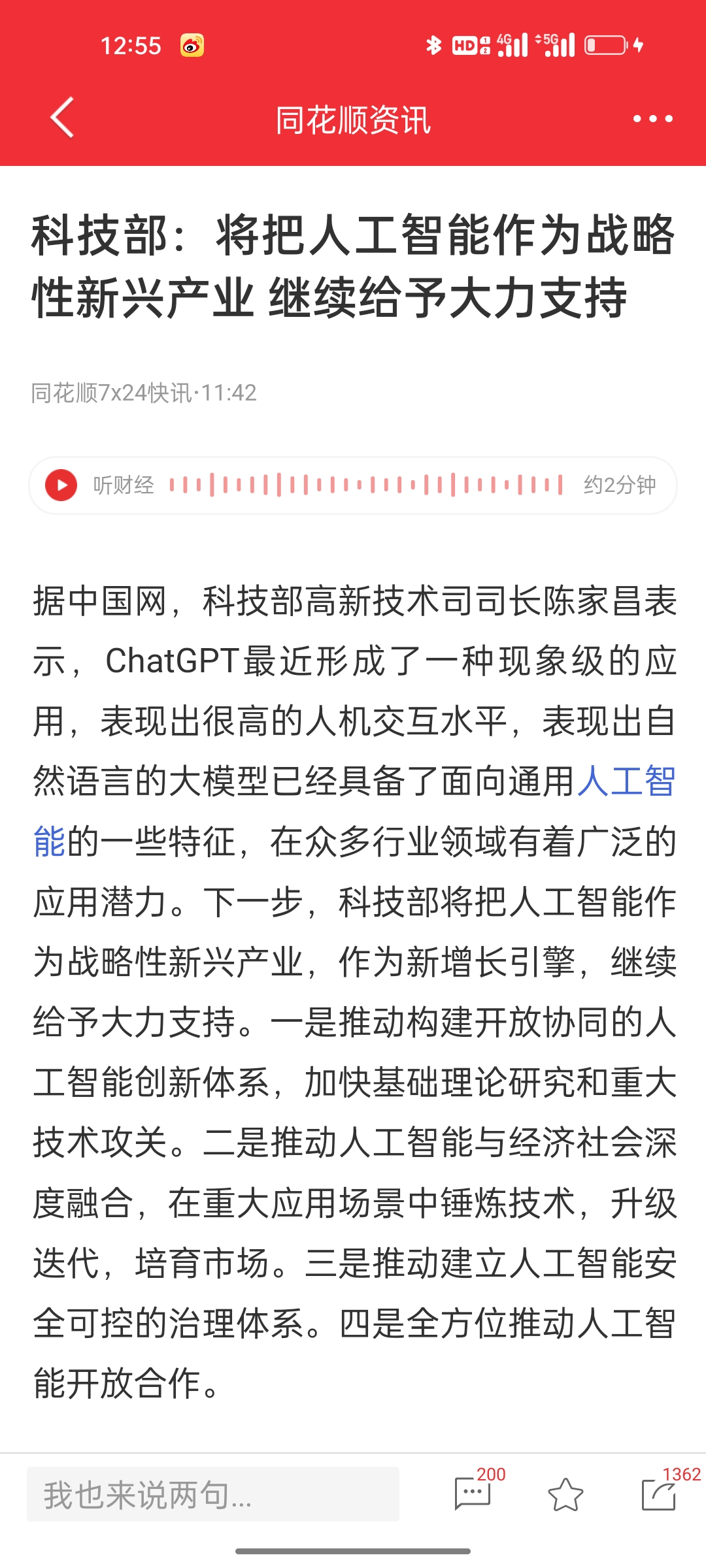Tap the 我也来说两句 comment box
This screenshot has width=706, height=1568.
coord(213,1494)
